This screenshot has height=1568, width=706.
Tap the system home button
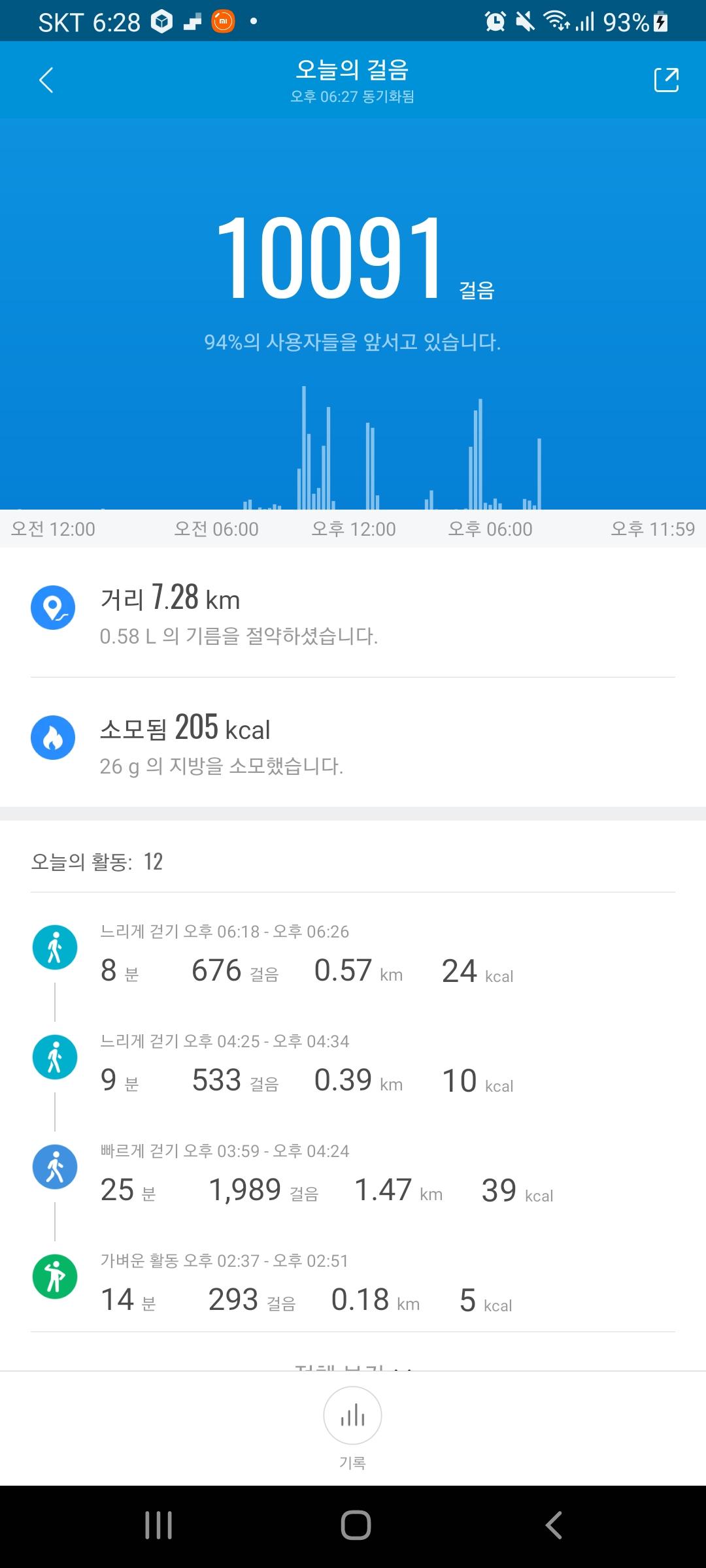pos(356,1525)
